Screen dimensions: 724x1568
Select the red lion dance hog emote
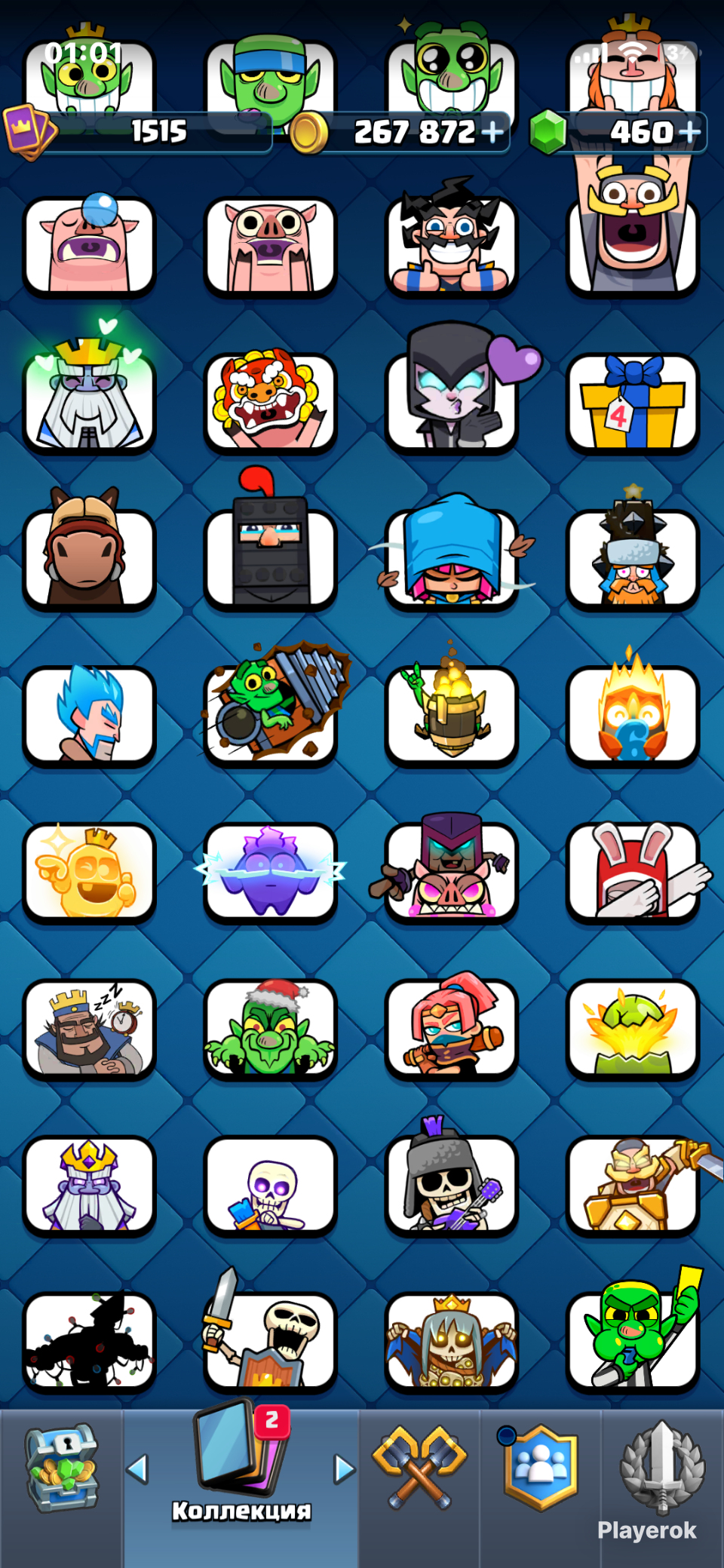(x=270, y=404)
